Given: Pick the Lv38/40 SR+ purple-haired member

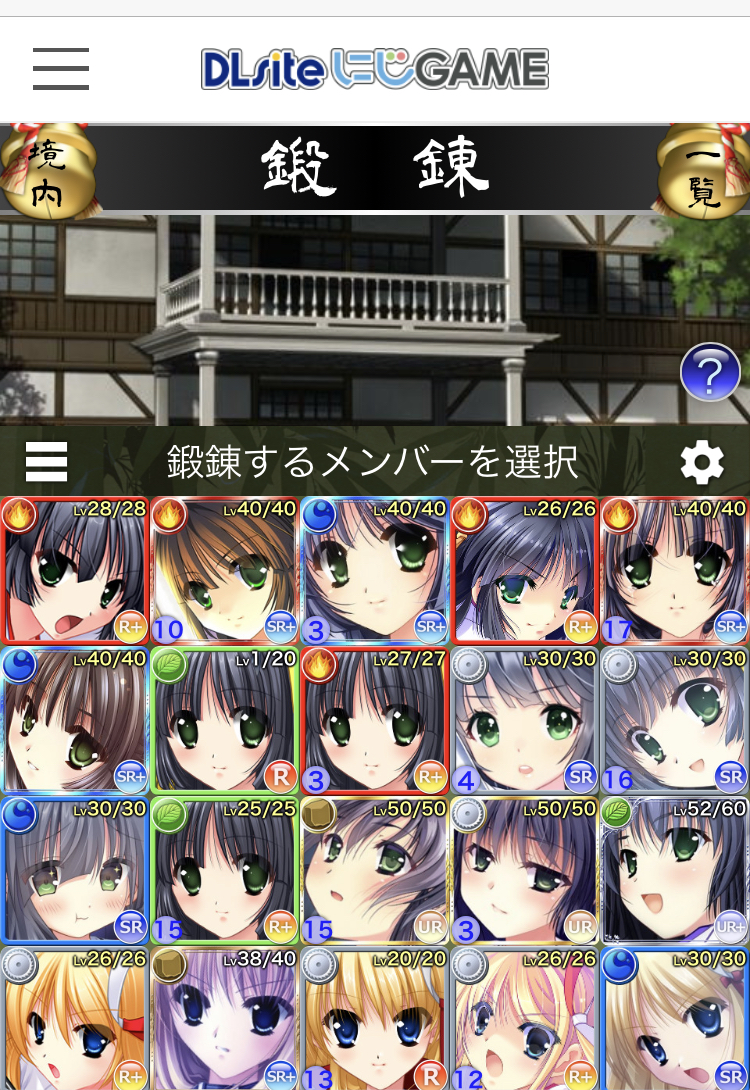Looking at the screenshot, I should 225,1018.
